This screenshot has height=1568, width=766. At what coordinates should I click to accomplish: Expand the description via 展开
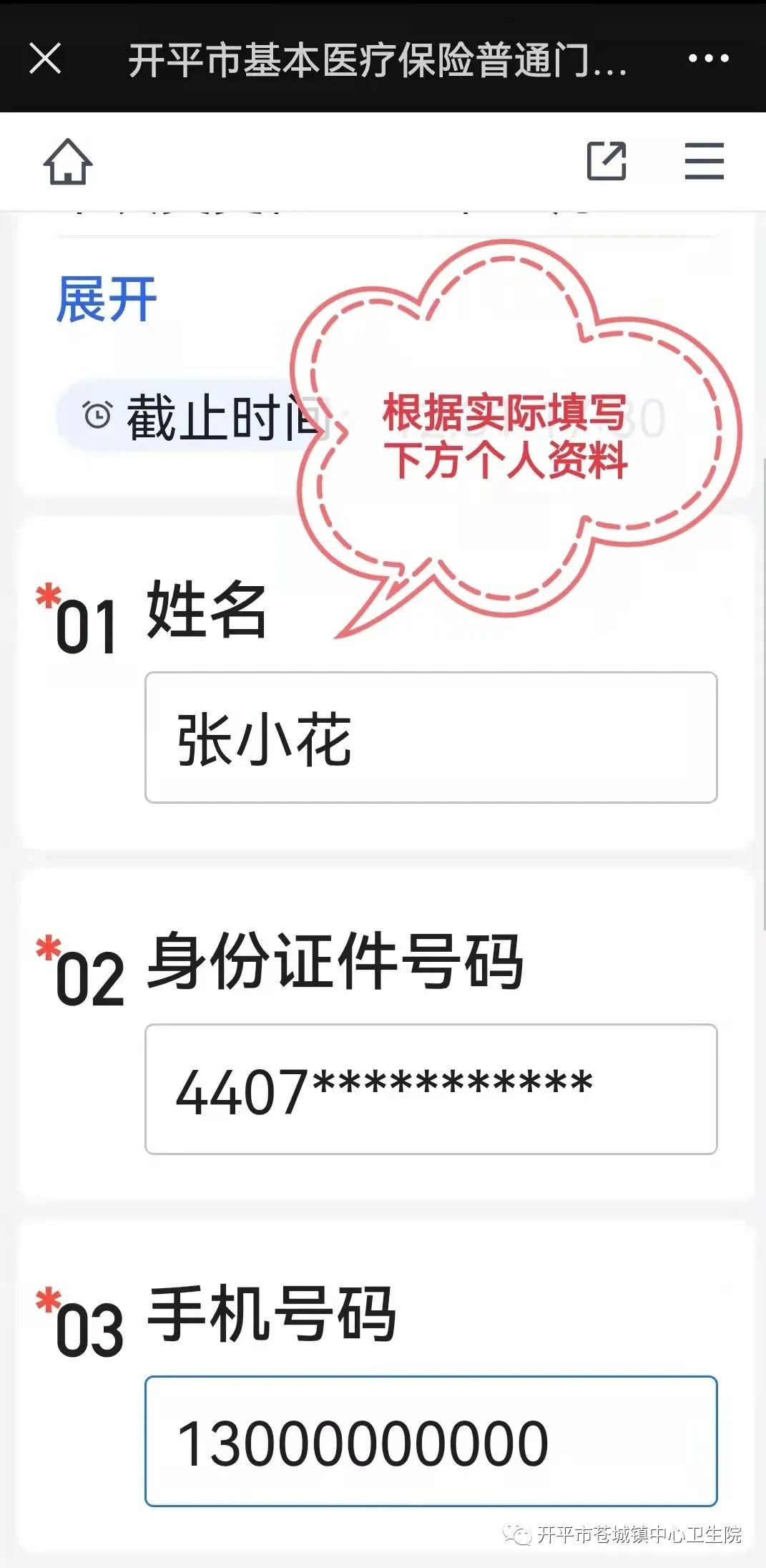click(x=107, y=299)
